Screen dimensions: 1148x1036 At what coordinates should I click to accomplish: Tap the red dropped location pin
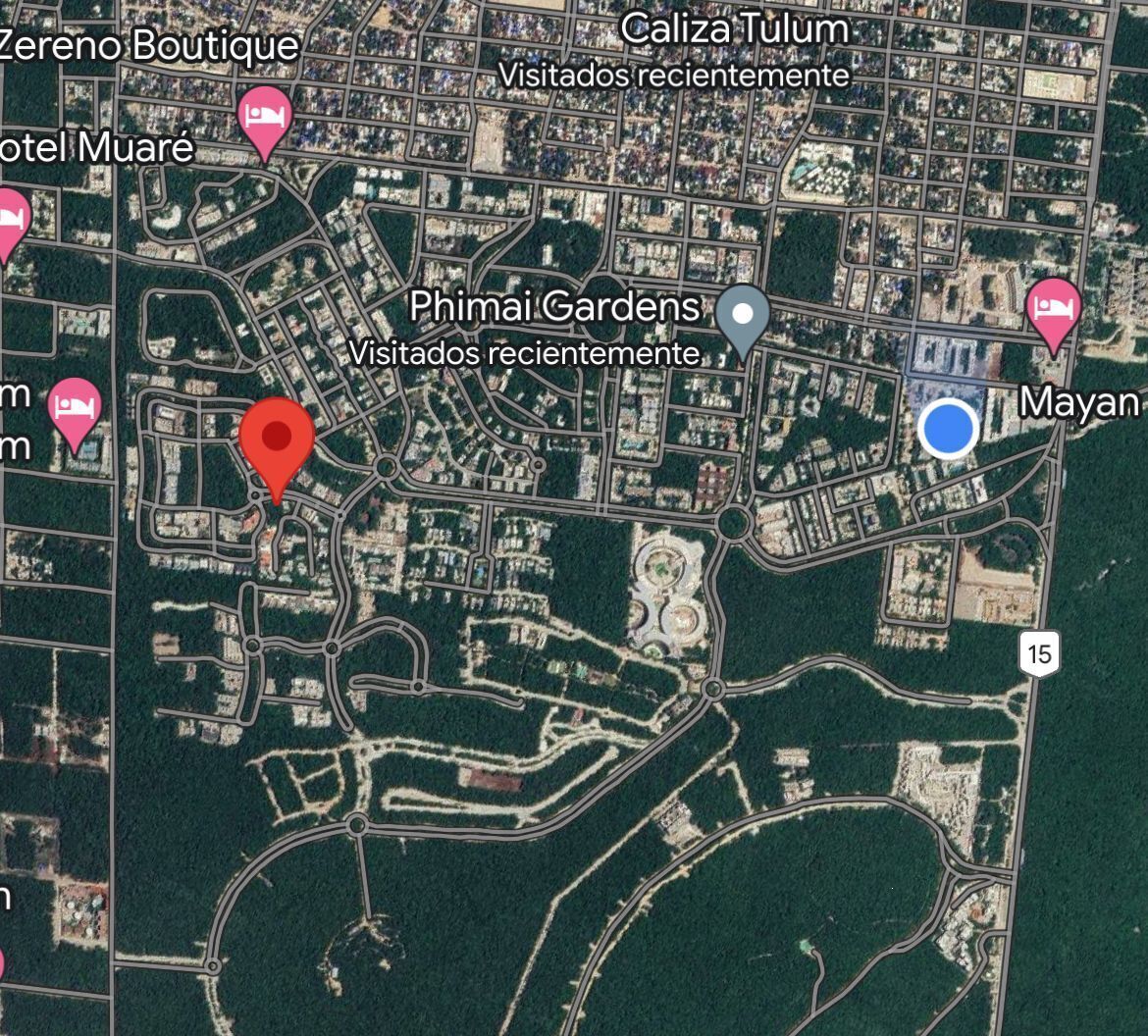click(x=277, y=440)
